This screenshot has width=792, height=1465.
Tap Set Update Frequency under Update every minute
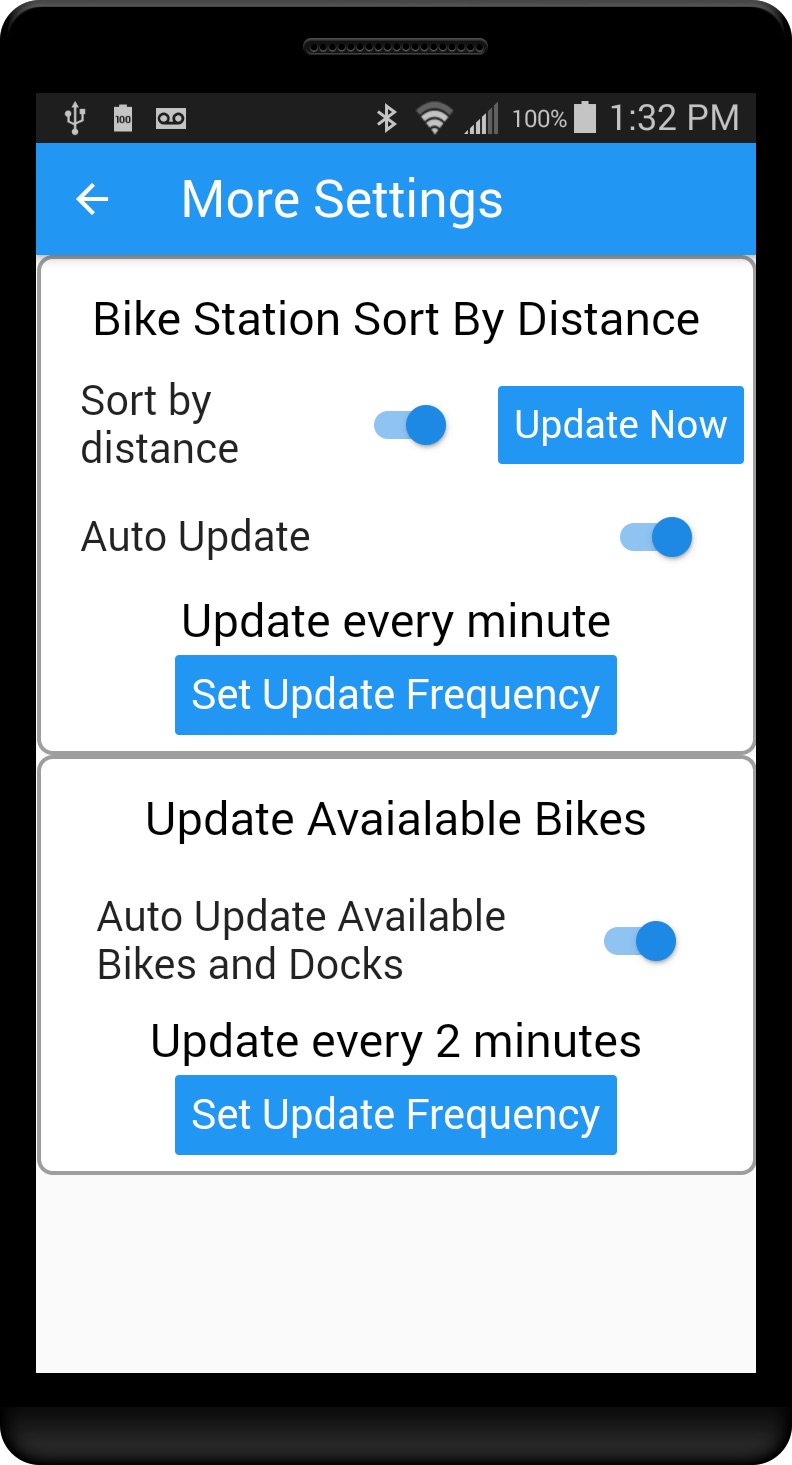[x=395, y=694]
